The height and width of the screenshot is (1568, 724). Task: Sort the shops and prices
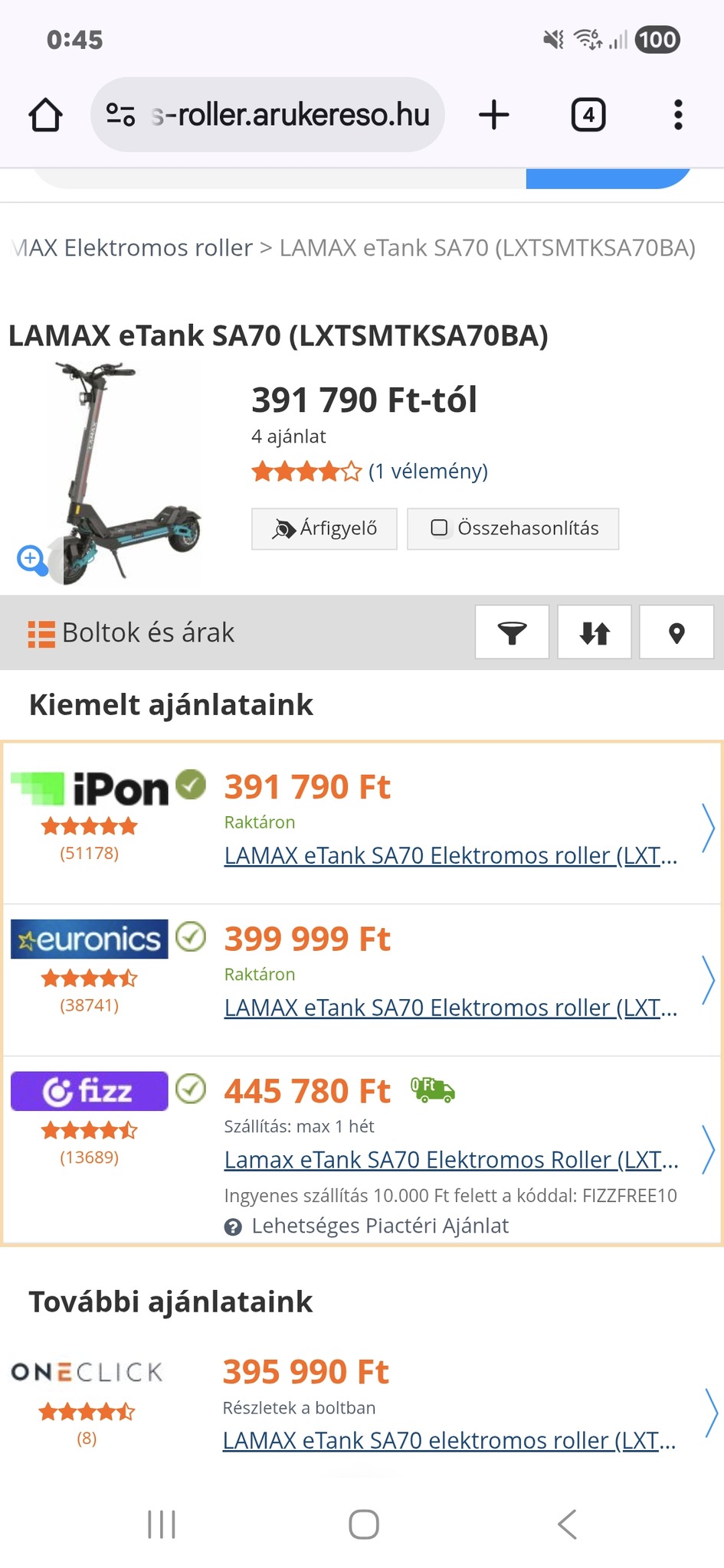(595, 632)
